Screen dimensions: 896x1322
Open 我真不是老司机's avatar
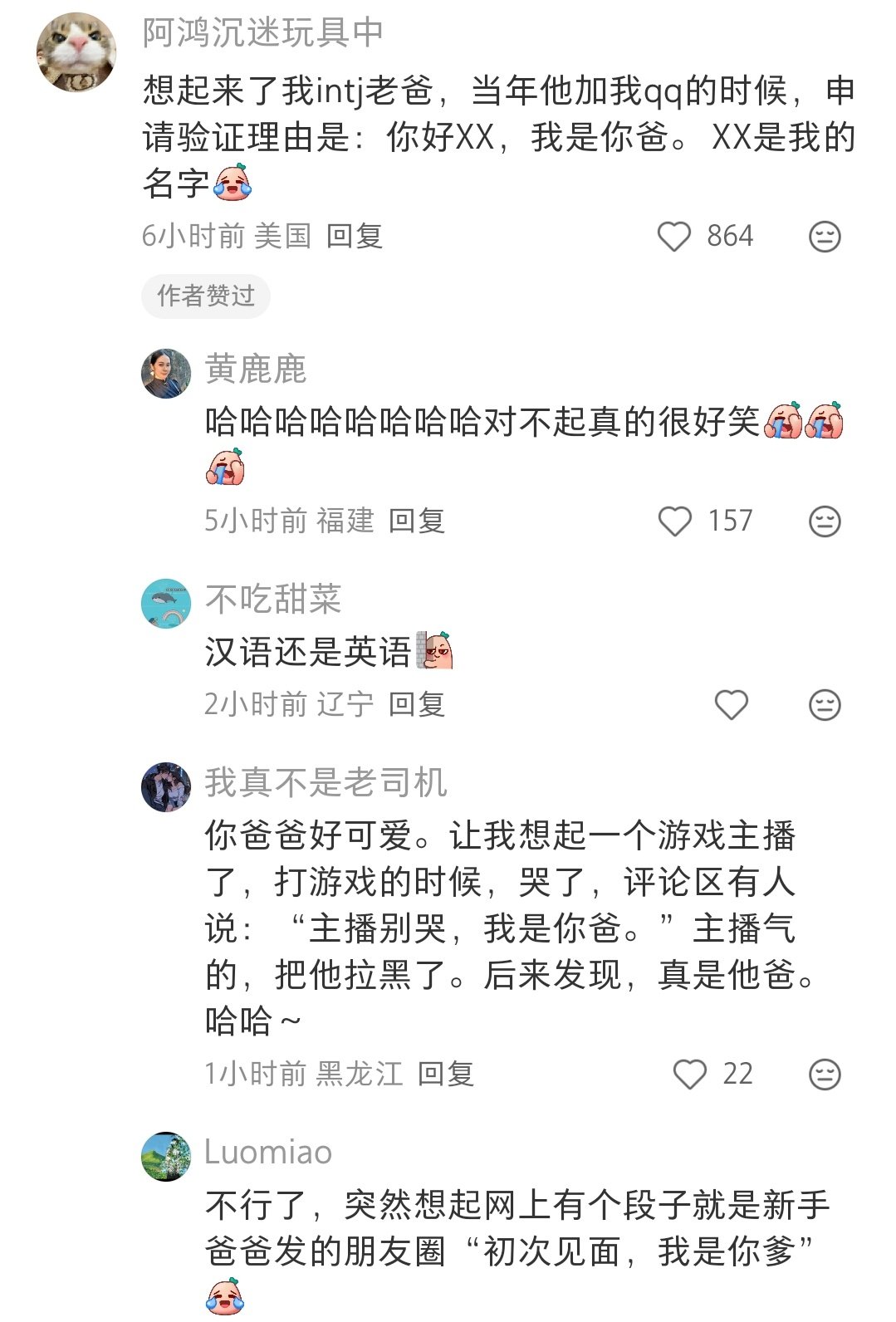[166, 787]
